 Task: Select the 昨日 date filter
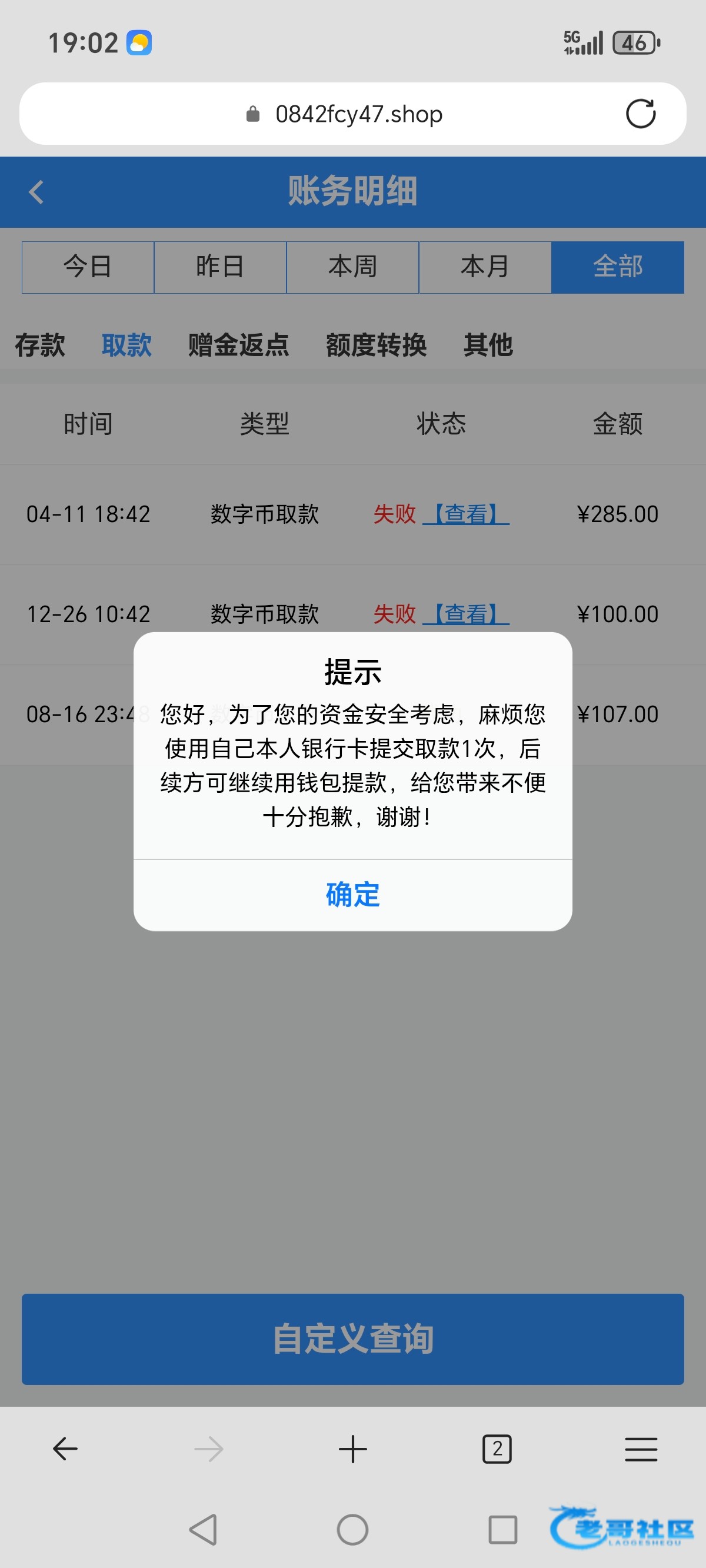[219, 267]
